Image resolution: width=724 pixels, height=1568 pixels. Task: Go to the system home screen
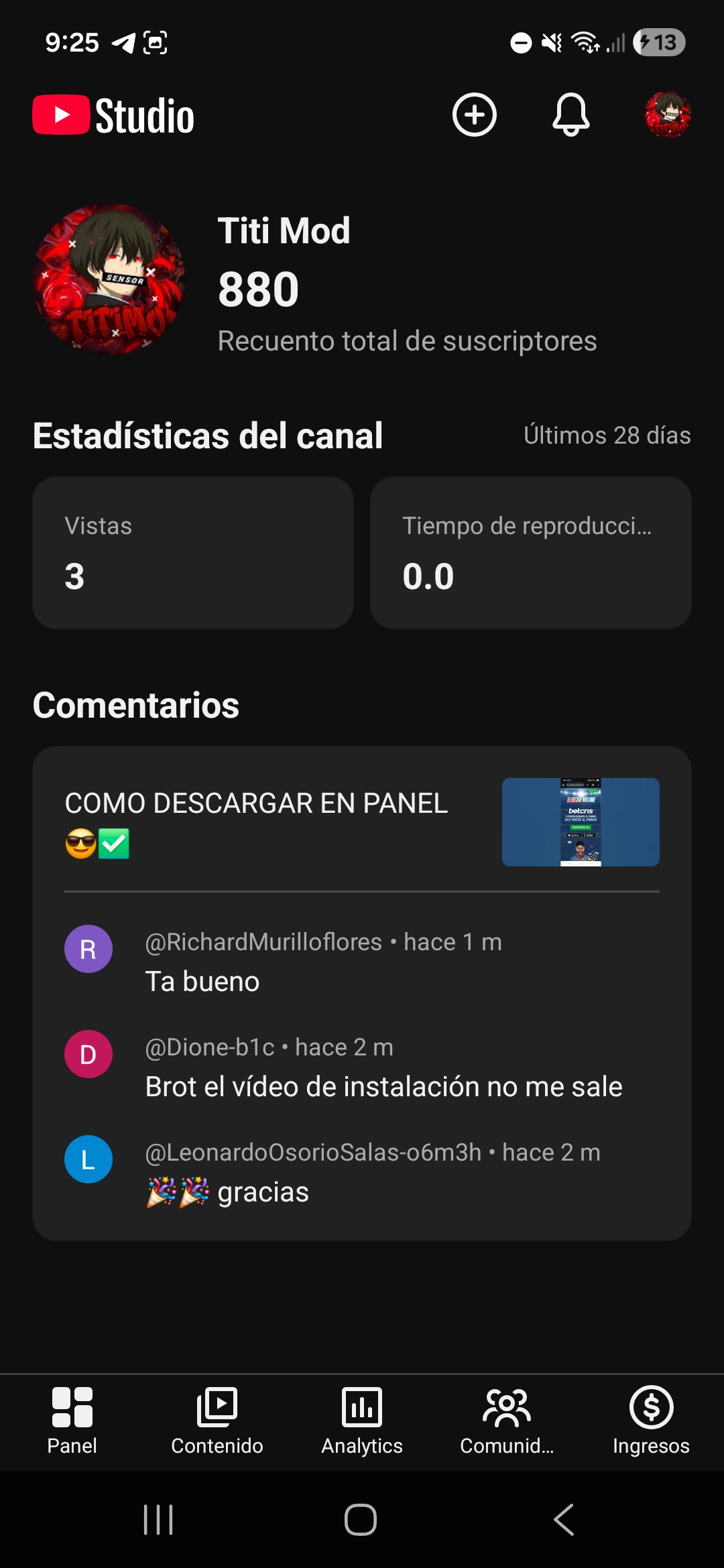click(x=361, y=1519)
